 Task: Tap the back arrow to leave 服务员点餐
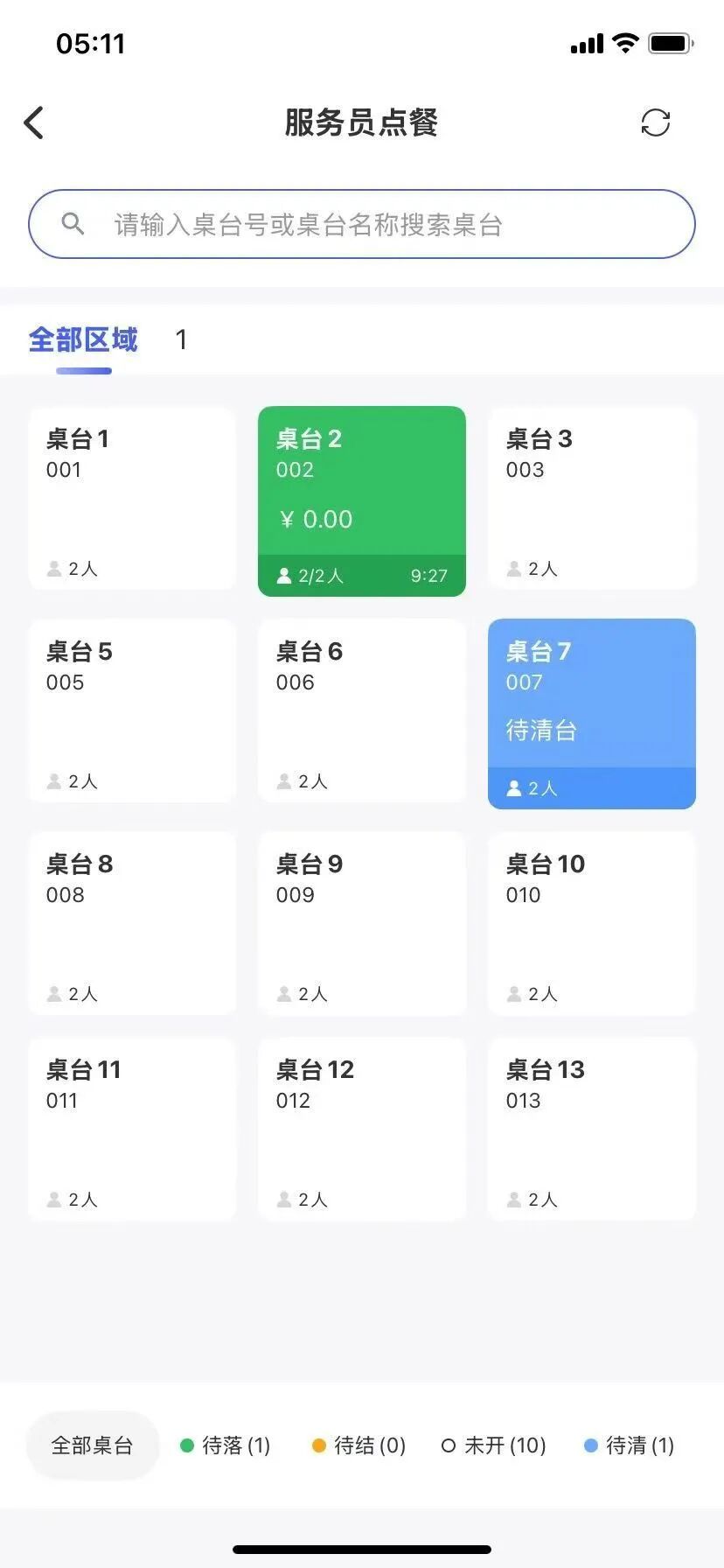pyautogui.click(x=34, y=122)
